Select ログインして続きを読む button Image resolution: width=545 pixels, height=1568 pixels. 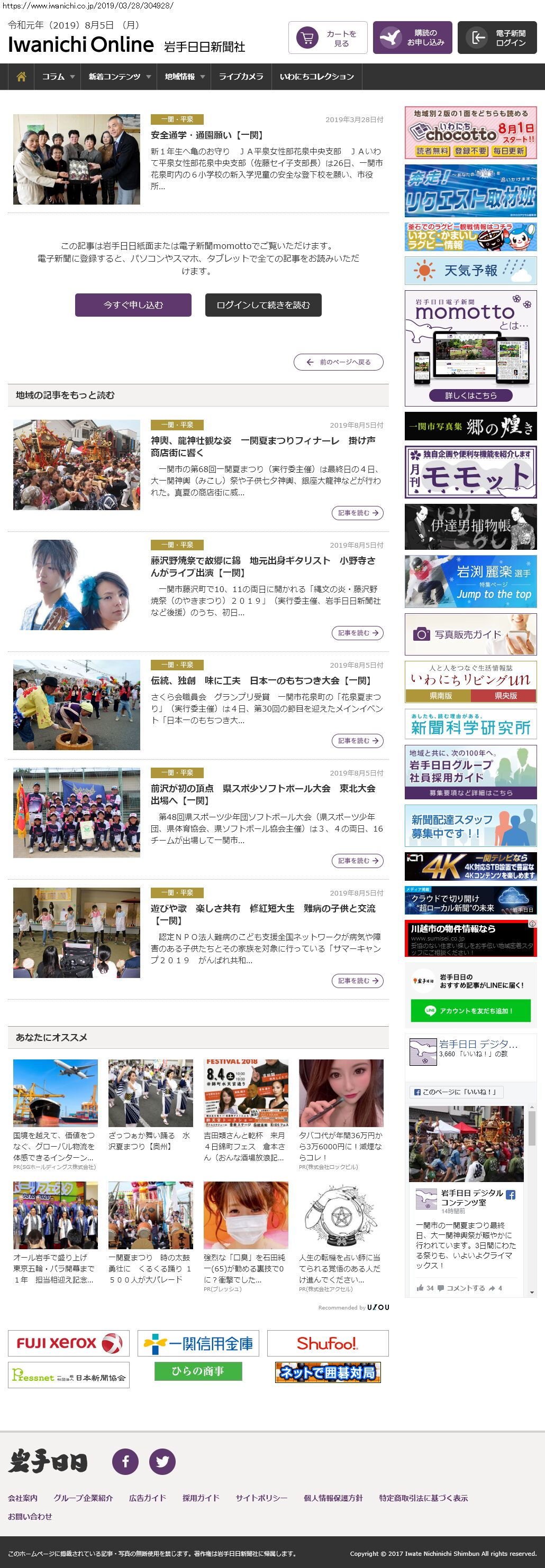(263, 305)
